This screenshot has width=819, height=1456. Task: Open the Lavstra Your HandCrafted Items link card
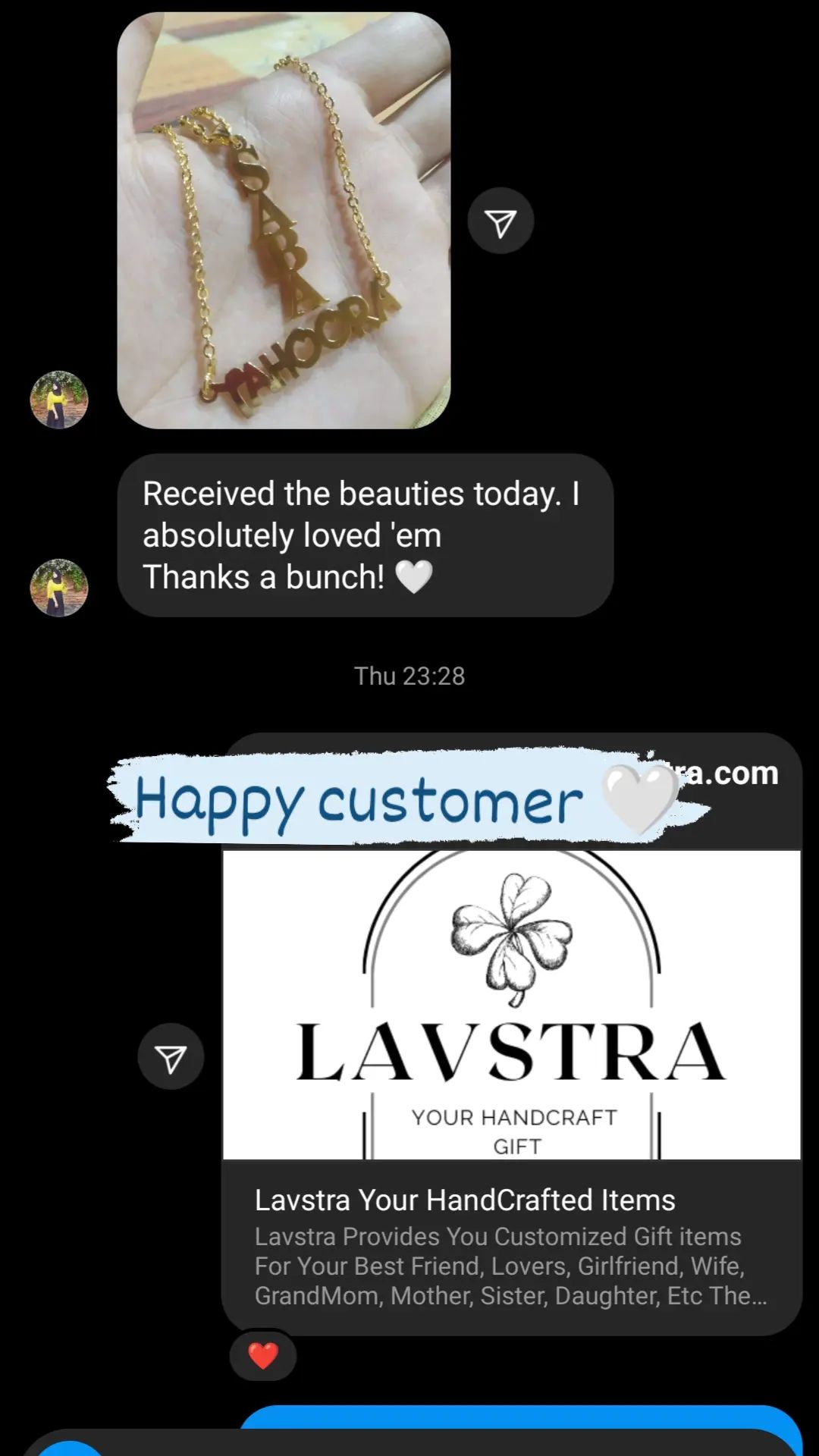[512, 1034]
